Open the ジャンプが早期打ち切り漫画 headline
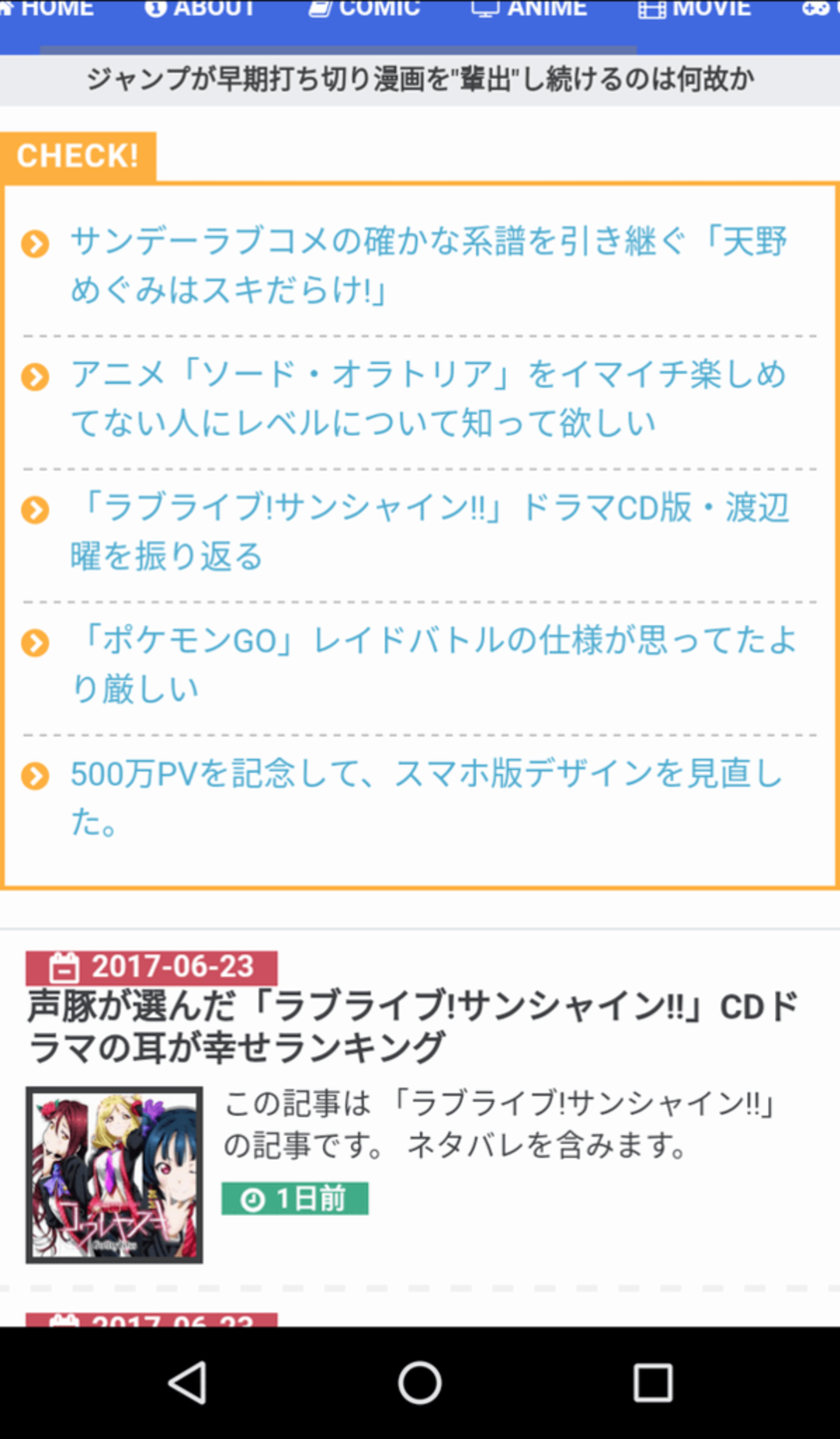This screenshot has width=840, height=1439. coord(420,80)
